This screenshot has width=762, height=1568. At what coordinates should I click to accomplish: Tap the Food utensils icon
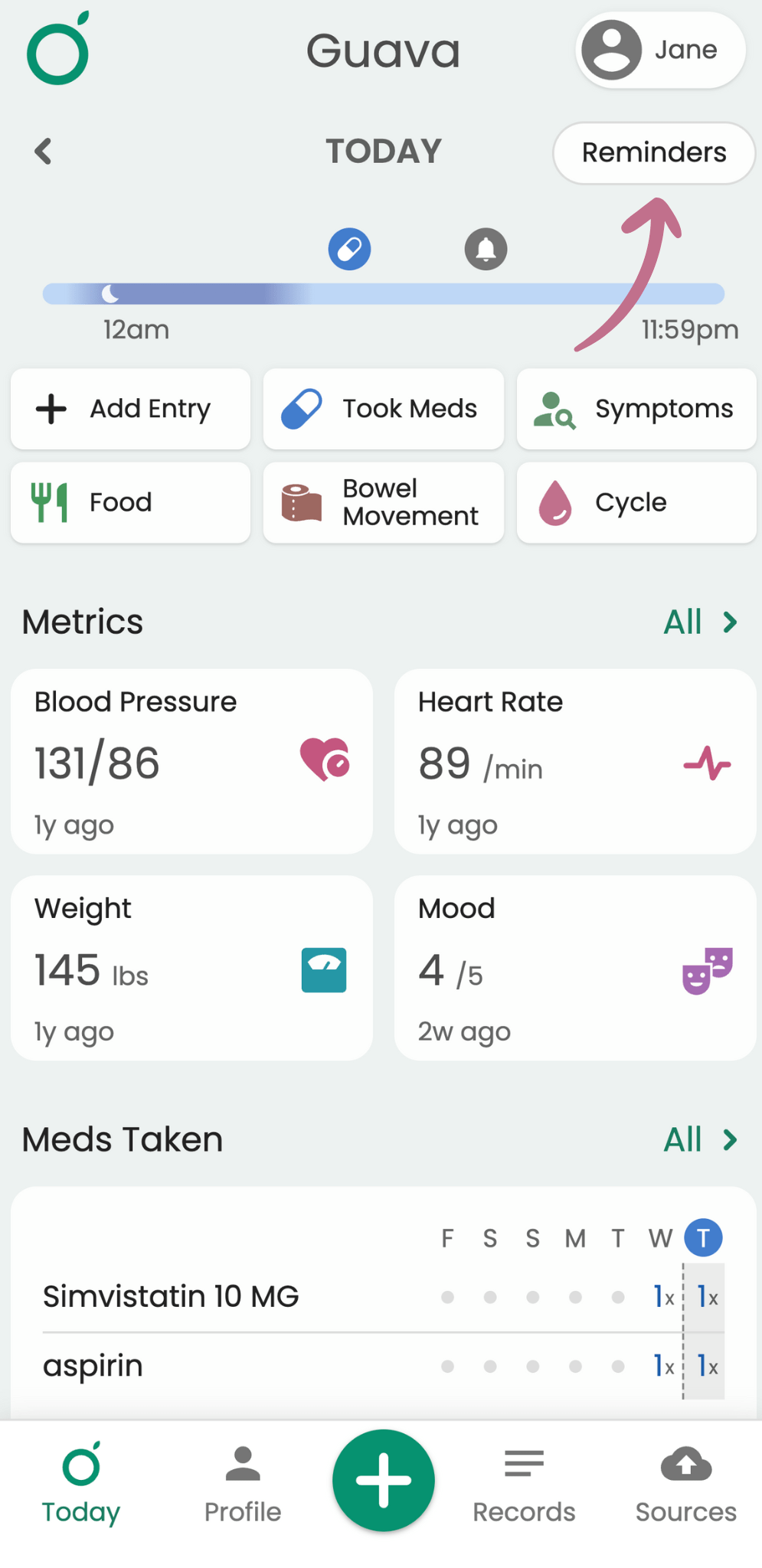coord(51,502)
